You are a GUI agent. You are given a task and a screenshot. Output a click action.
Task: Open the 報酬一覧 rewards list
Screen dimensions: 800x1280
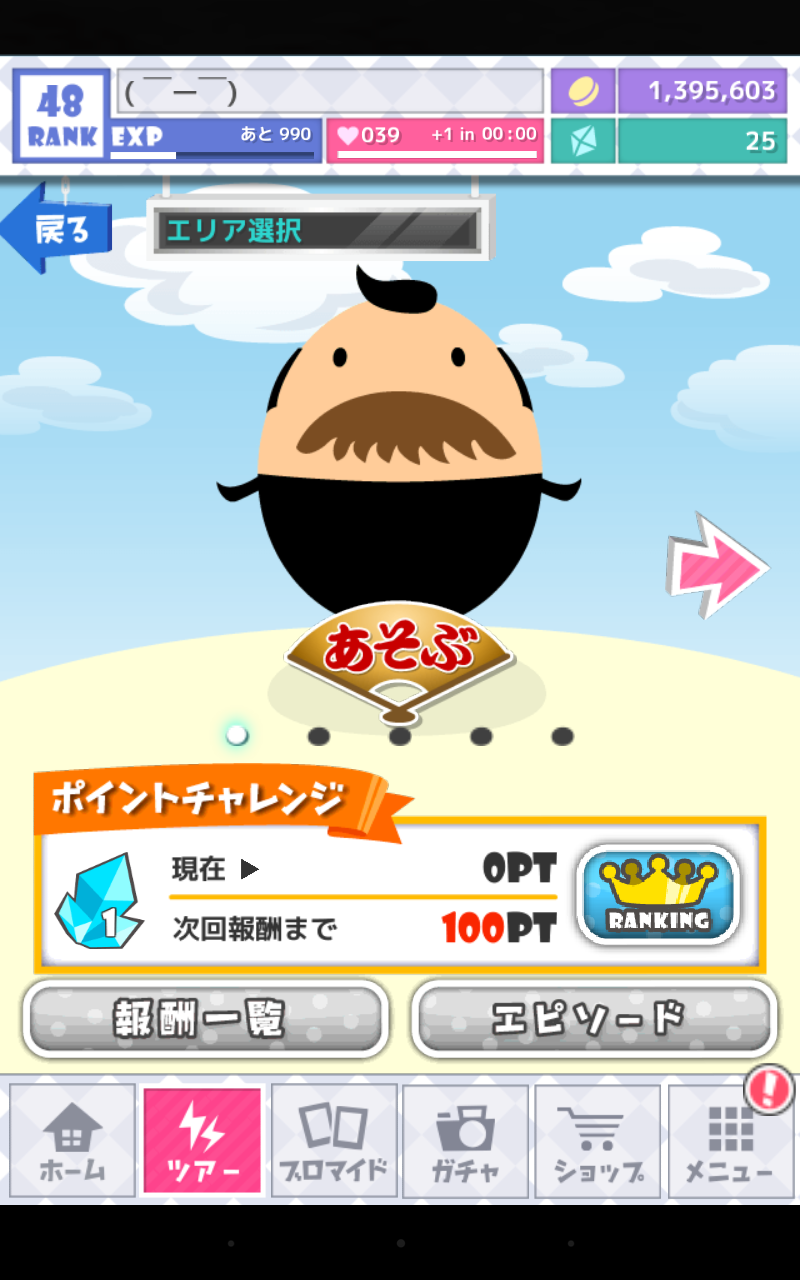click(205, 1018)
